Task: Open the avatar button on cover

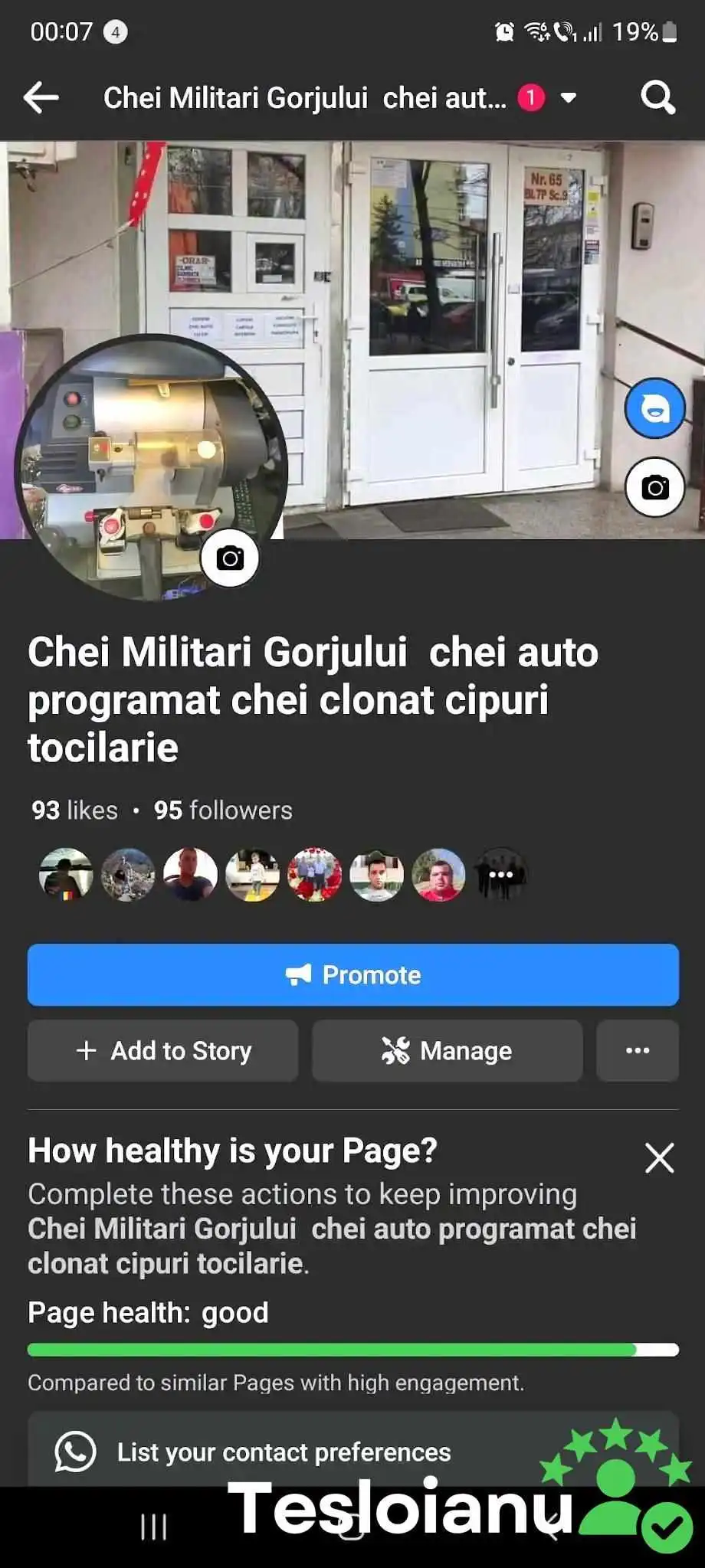Action: tap(654, 408)
